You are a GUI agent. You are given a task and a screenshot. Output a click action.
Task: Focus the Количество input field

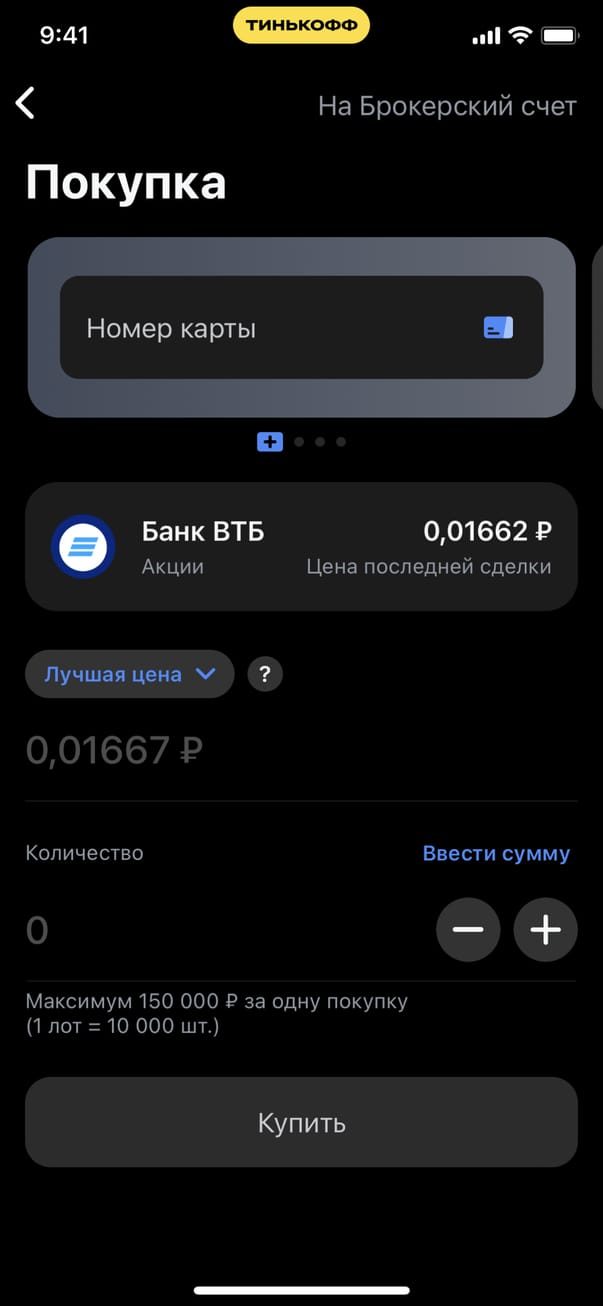[x=220, y=931]
